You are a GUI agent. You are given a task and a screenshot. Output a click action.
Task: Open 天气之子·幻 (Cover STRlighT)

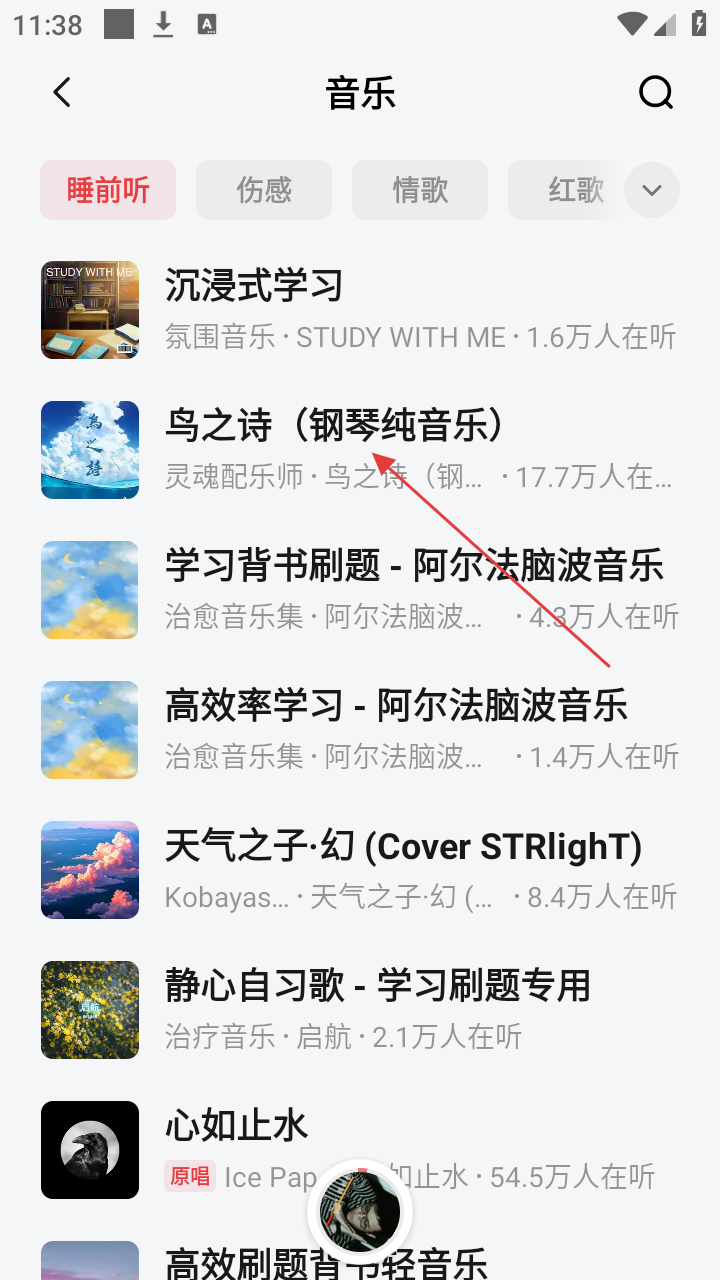[x=360, y=870]
